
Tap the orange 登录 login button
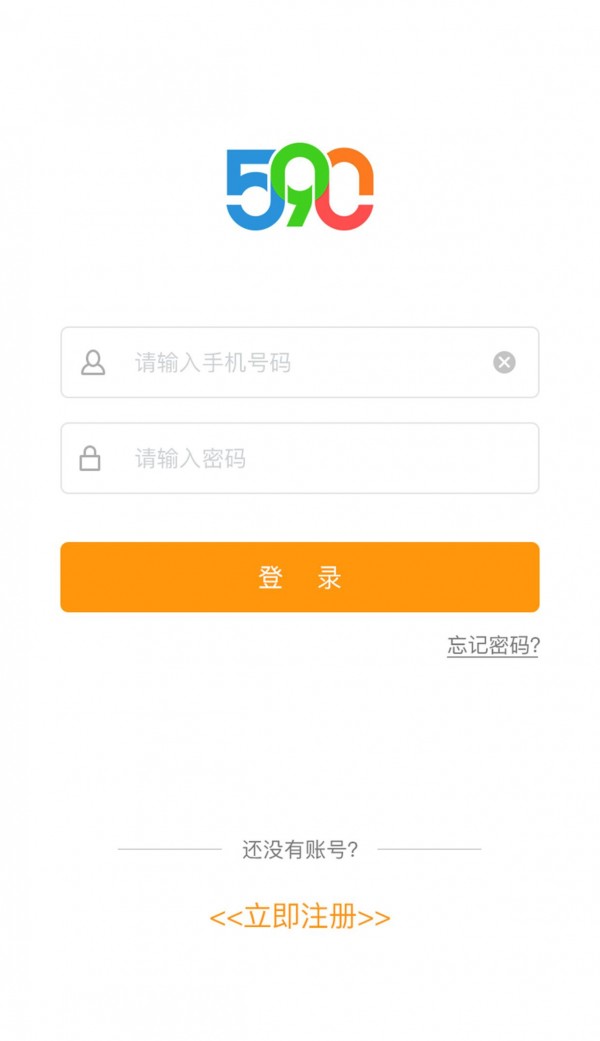tap(300, 577)
